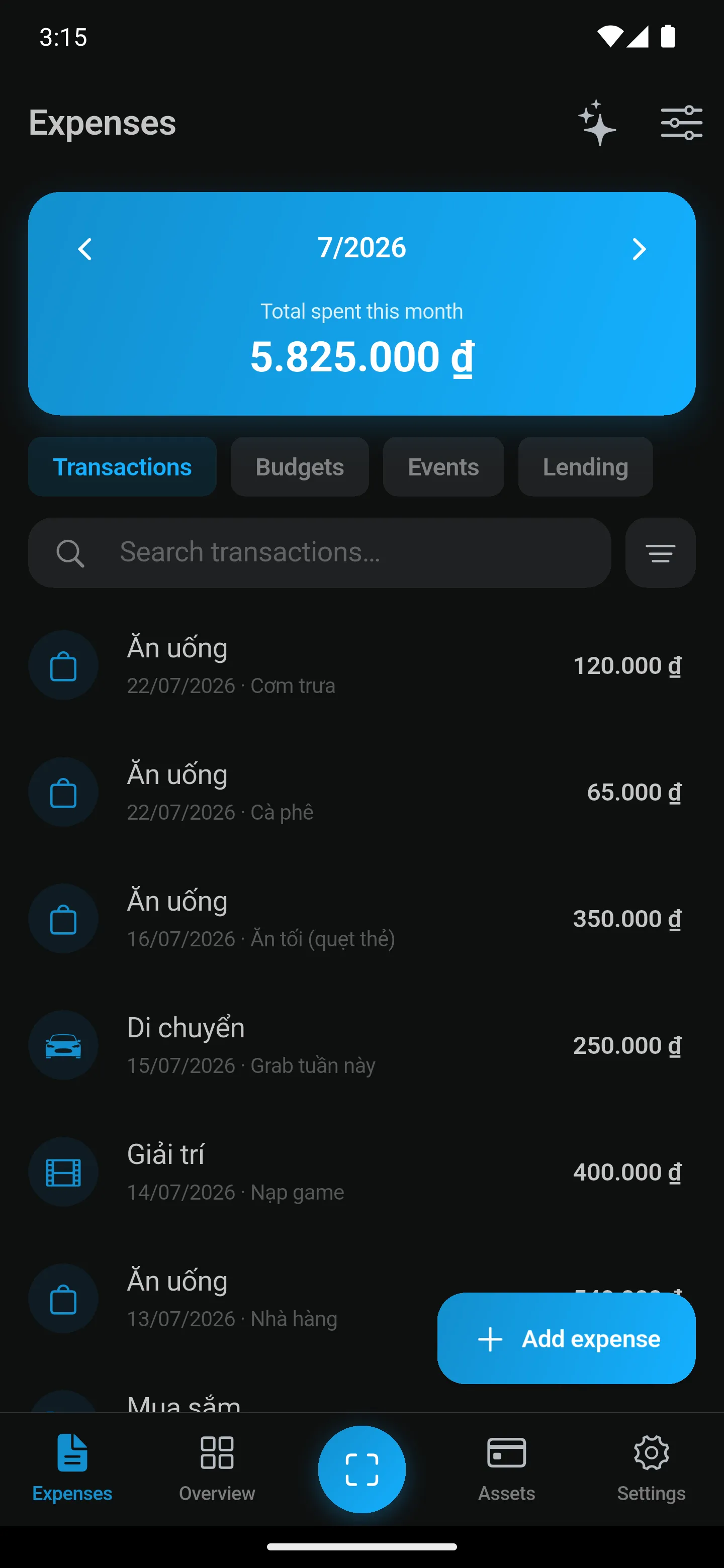The image size is (724, 1568).
Task: Go to the next month
Action: (x=639, y=249)
